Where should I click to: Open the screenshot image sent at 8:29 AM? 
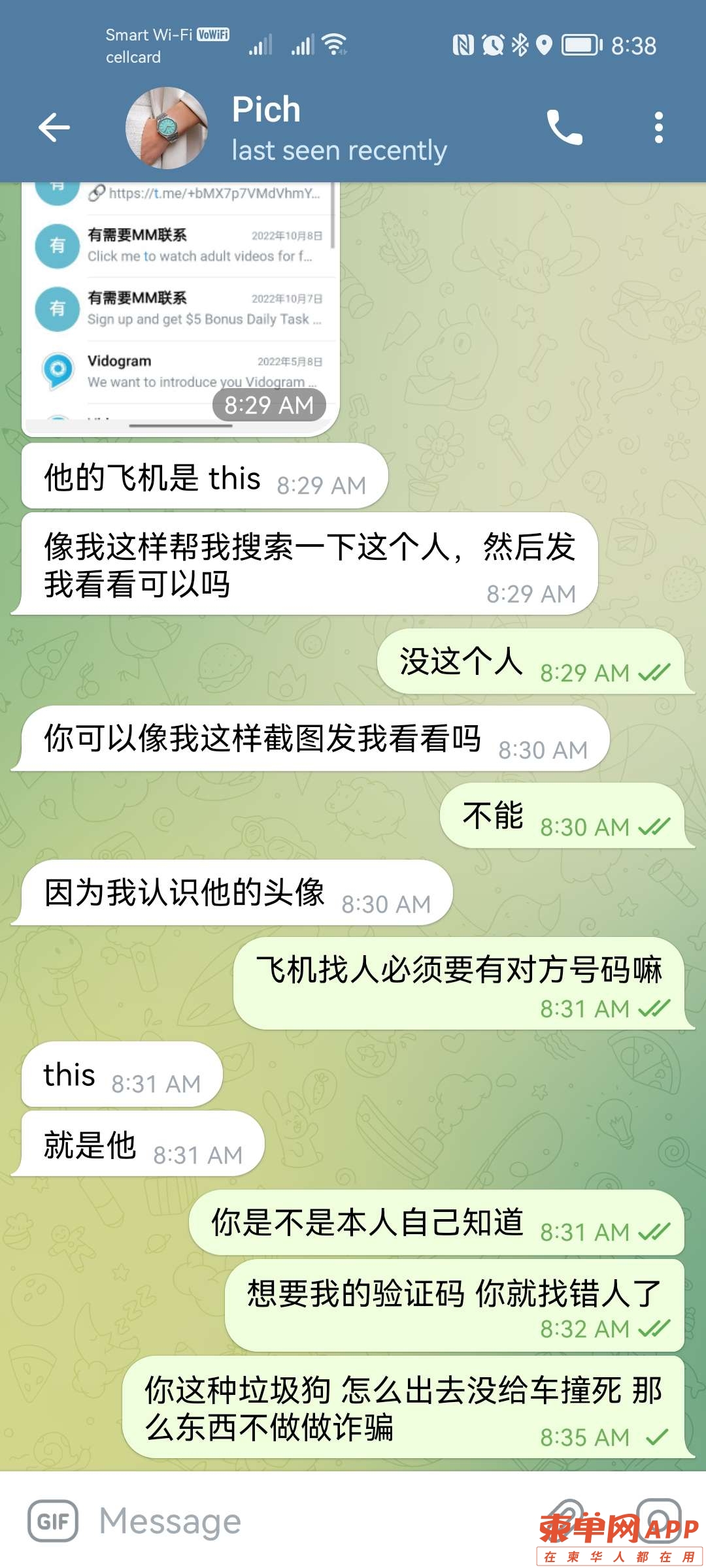[x=180, y=307]
